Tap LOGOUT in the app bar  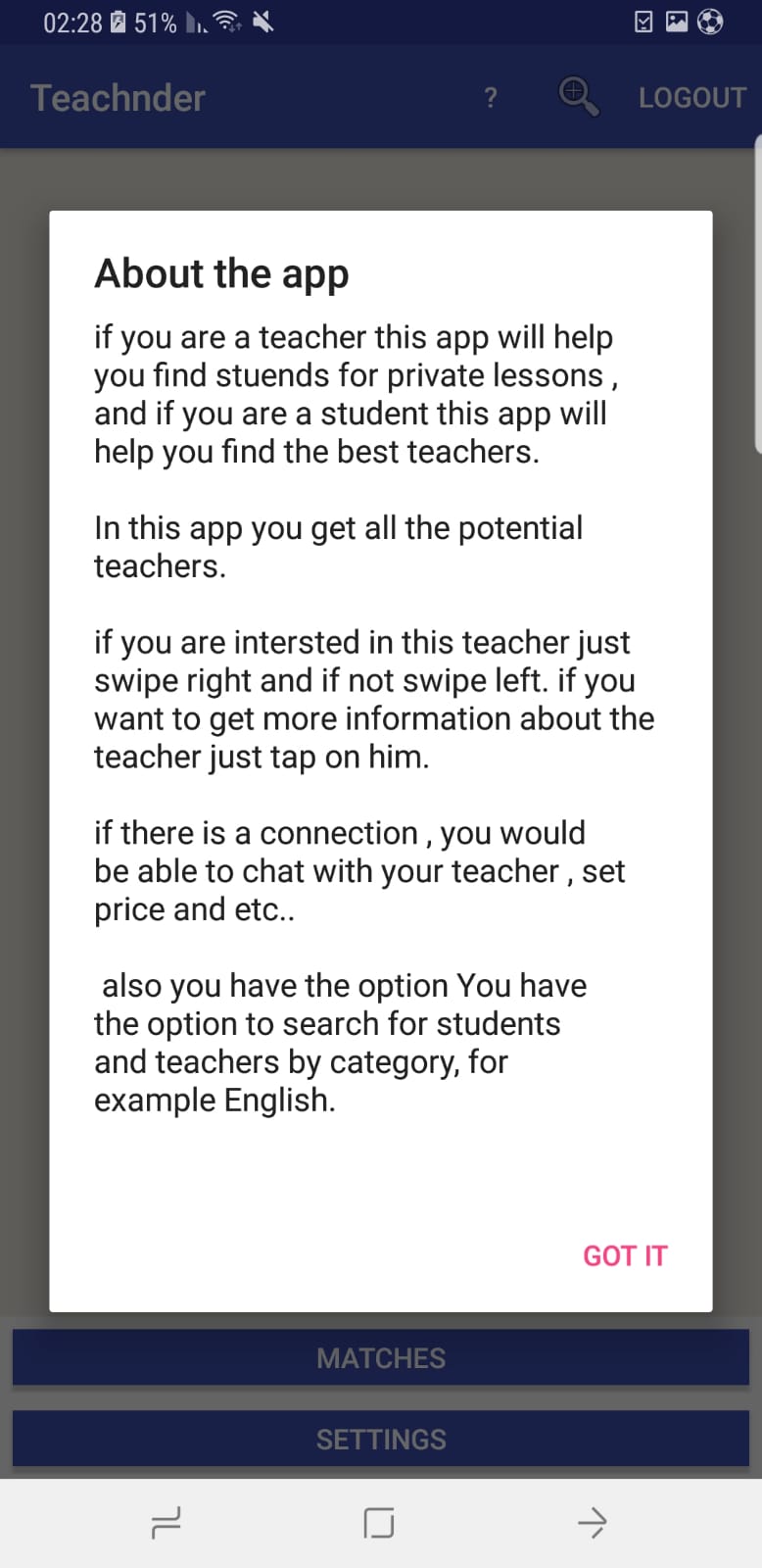pos(691,97)
